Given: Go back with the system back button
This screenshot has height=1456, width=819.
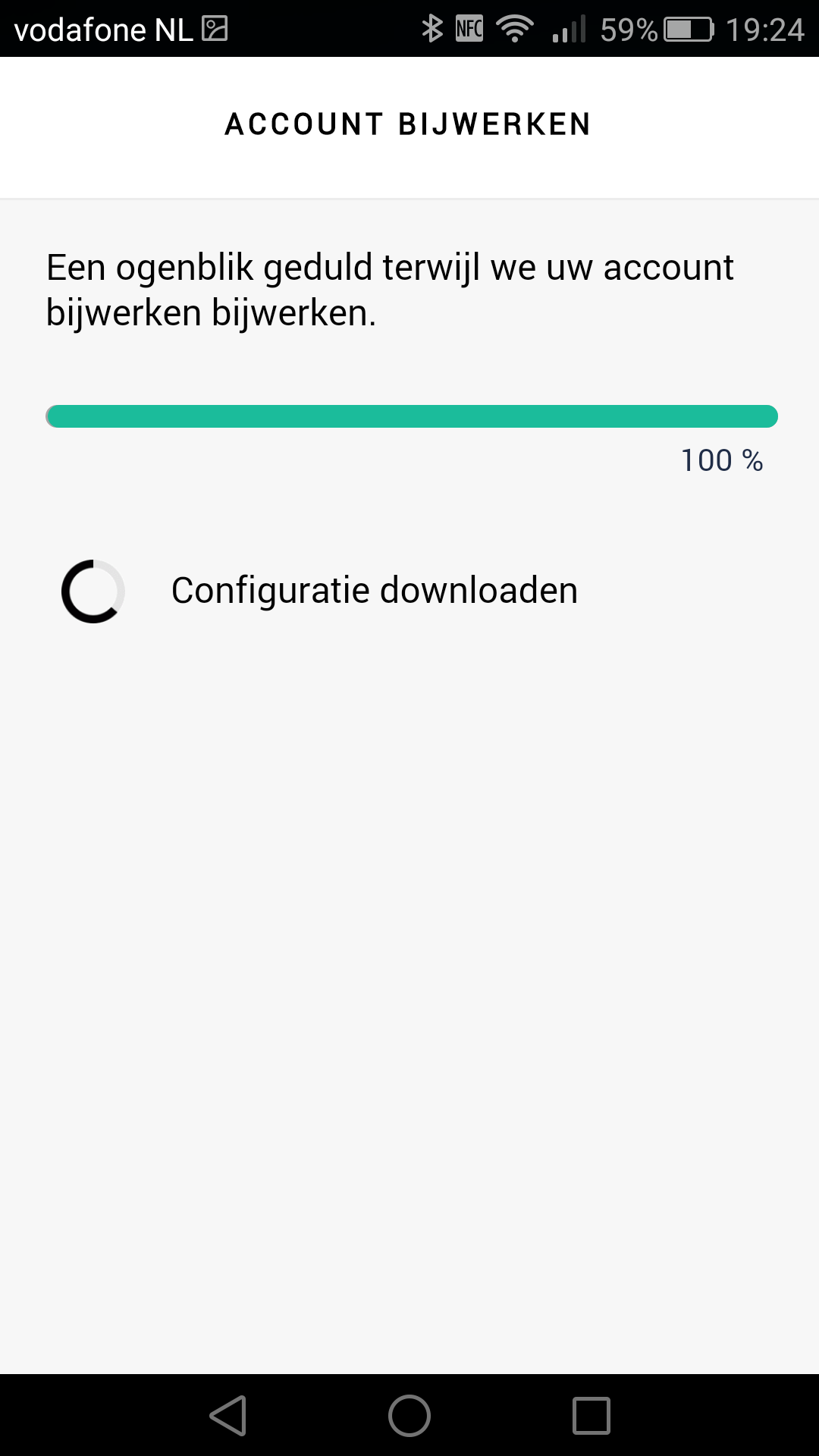Looking at the screenshot, I should [228, 1415].
